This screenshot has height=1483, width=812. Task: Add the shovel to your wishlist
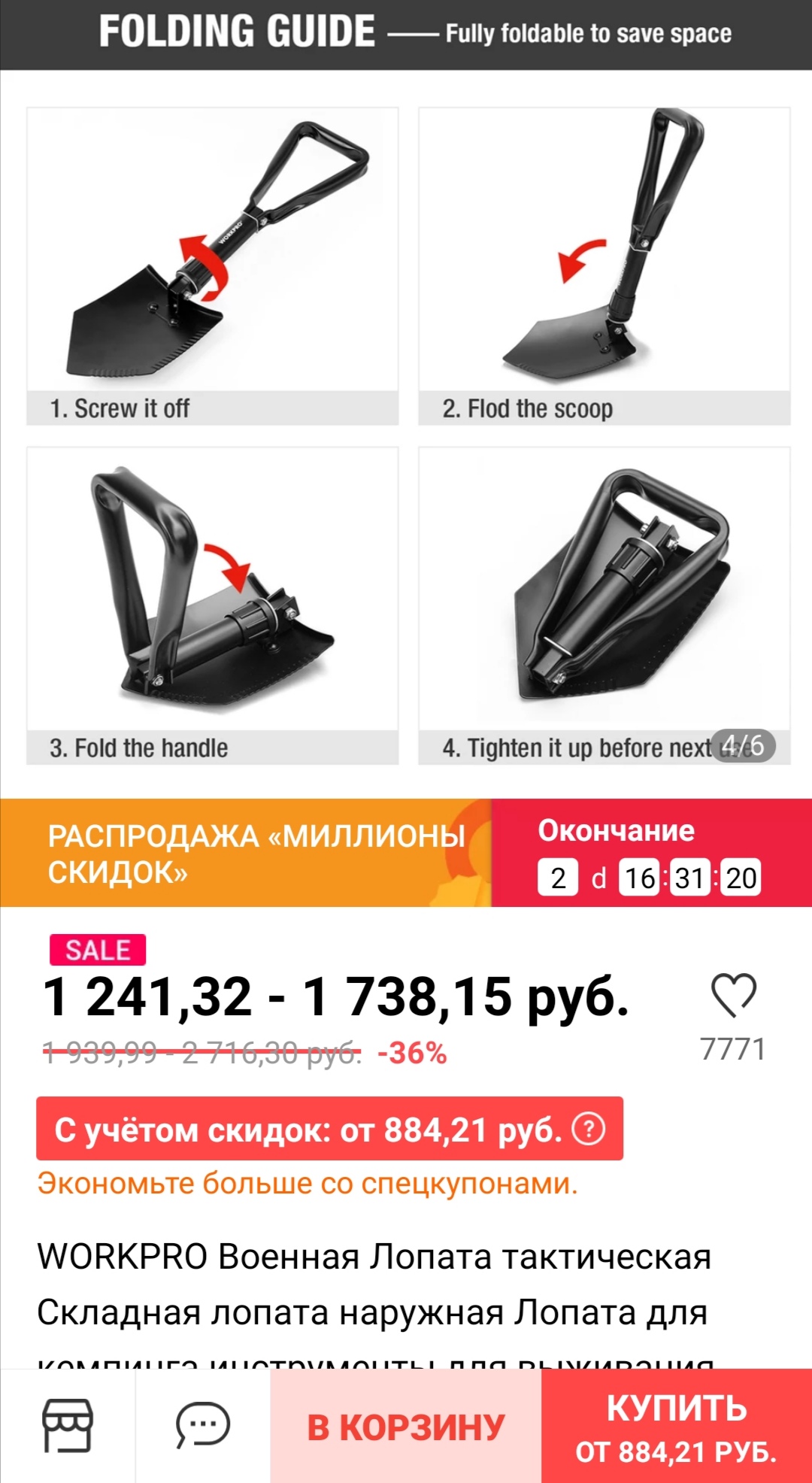(x=733, y=996)
